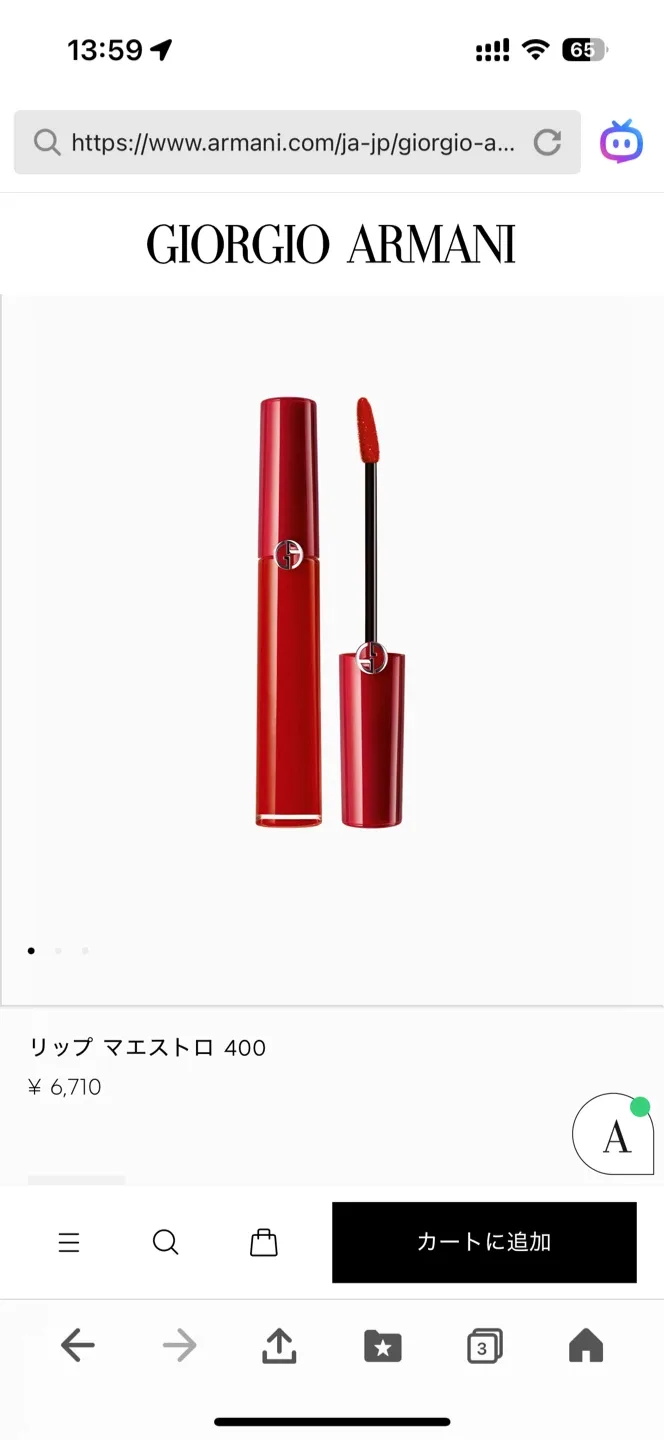Open the bookmarks folder
The width and height of the screenshot is (664, 1440).
[x=382, y=1347]
